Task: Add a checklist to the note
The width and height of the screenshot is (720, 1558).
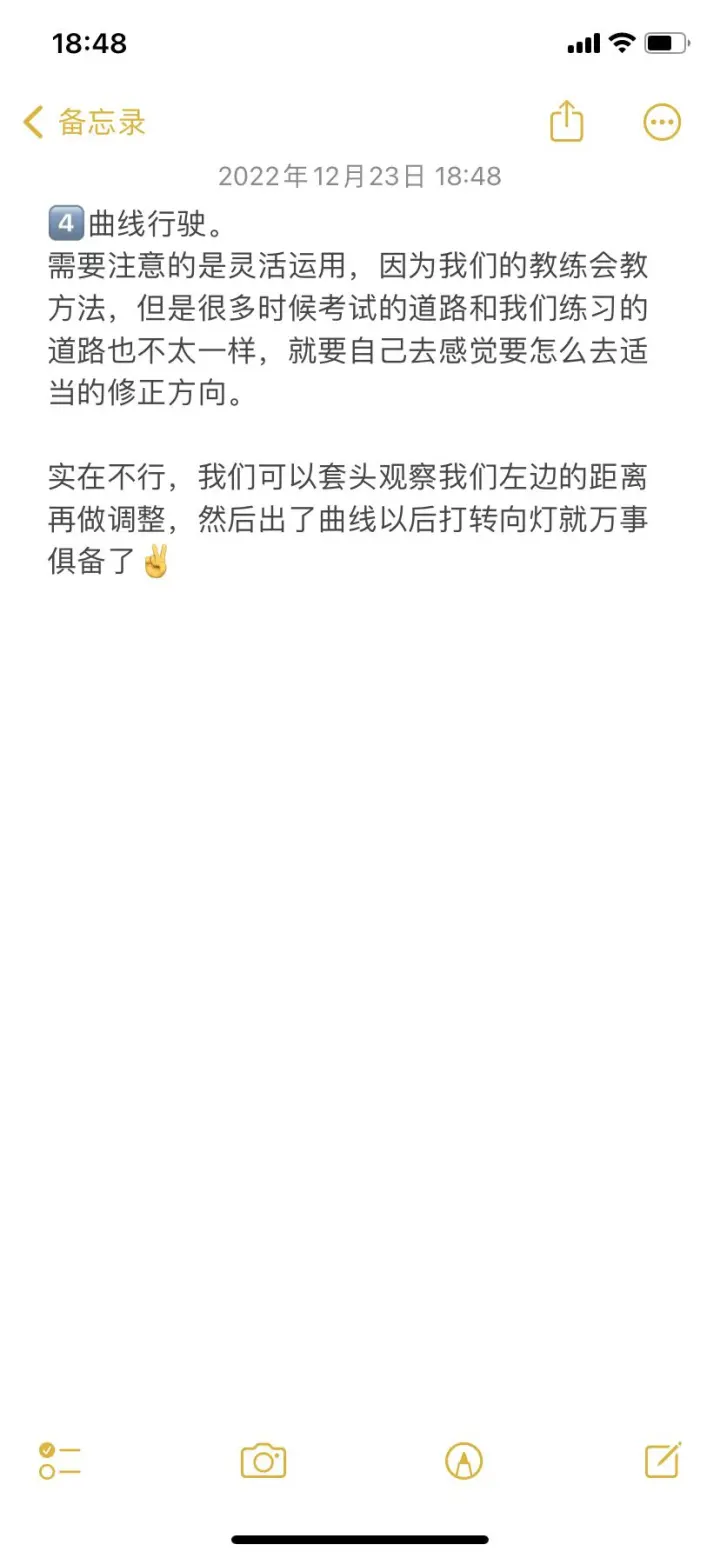Action: 59,1461
